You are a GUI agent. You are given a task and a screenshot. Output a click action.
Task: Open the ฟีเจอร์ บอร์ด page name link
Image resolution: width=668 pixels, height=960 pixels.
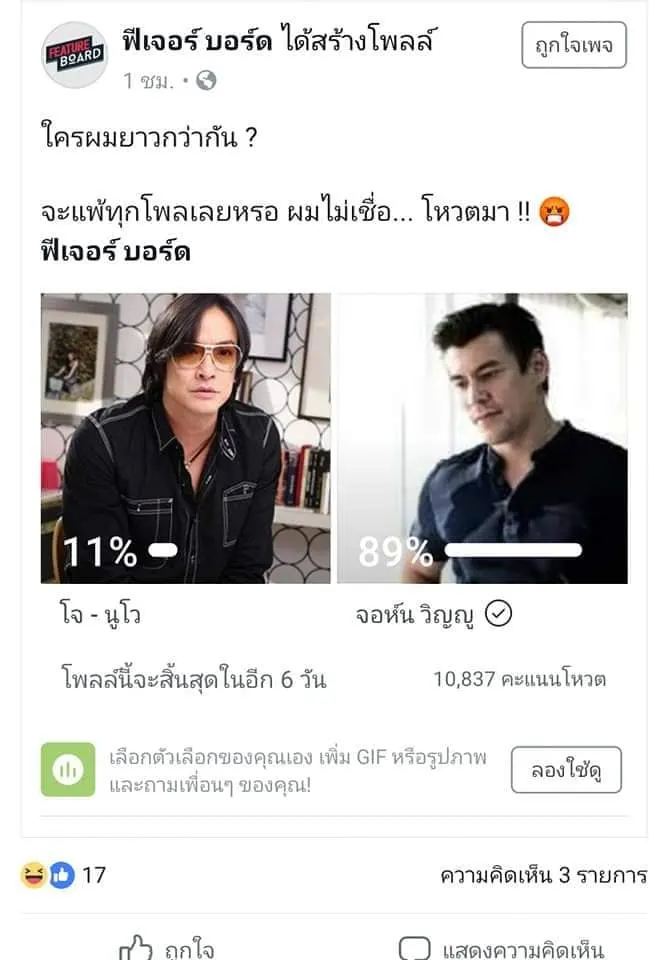196,44
